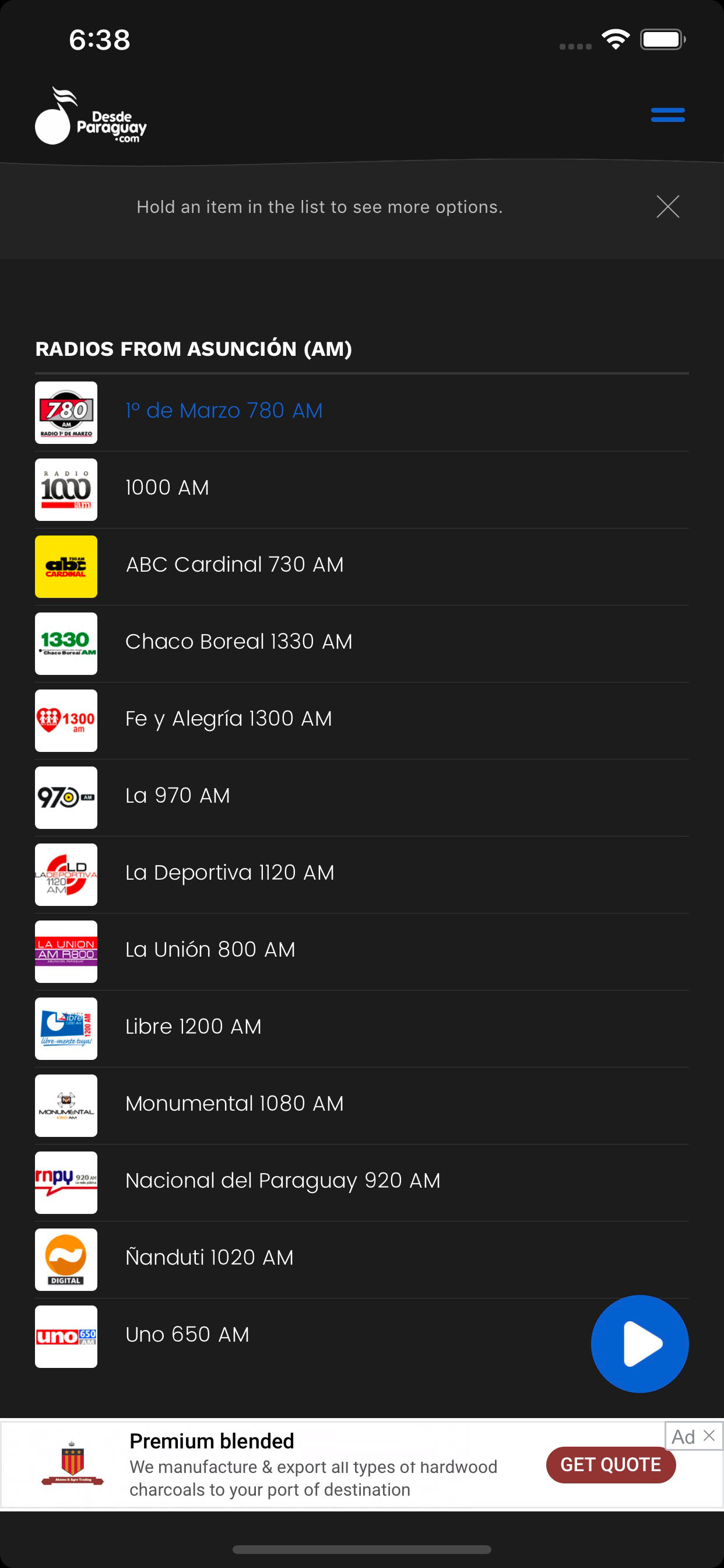Select Nacional del Paraguay 920 AM

[361, 1182]
